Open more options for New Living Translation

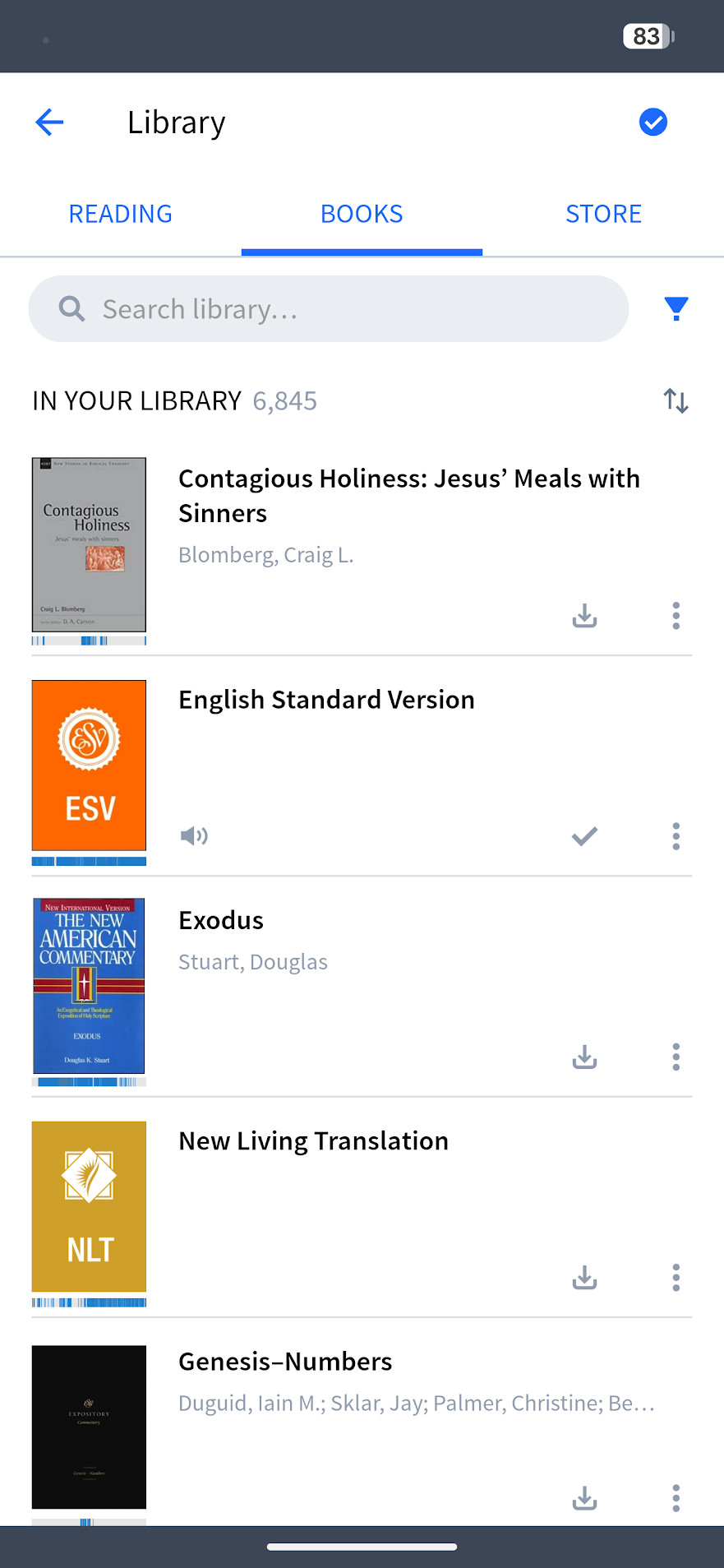[x=676, y=1278]
